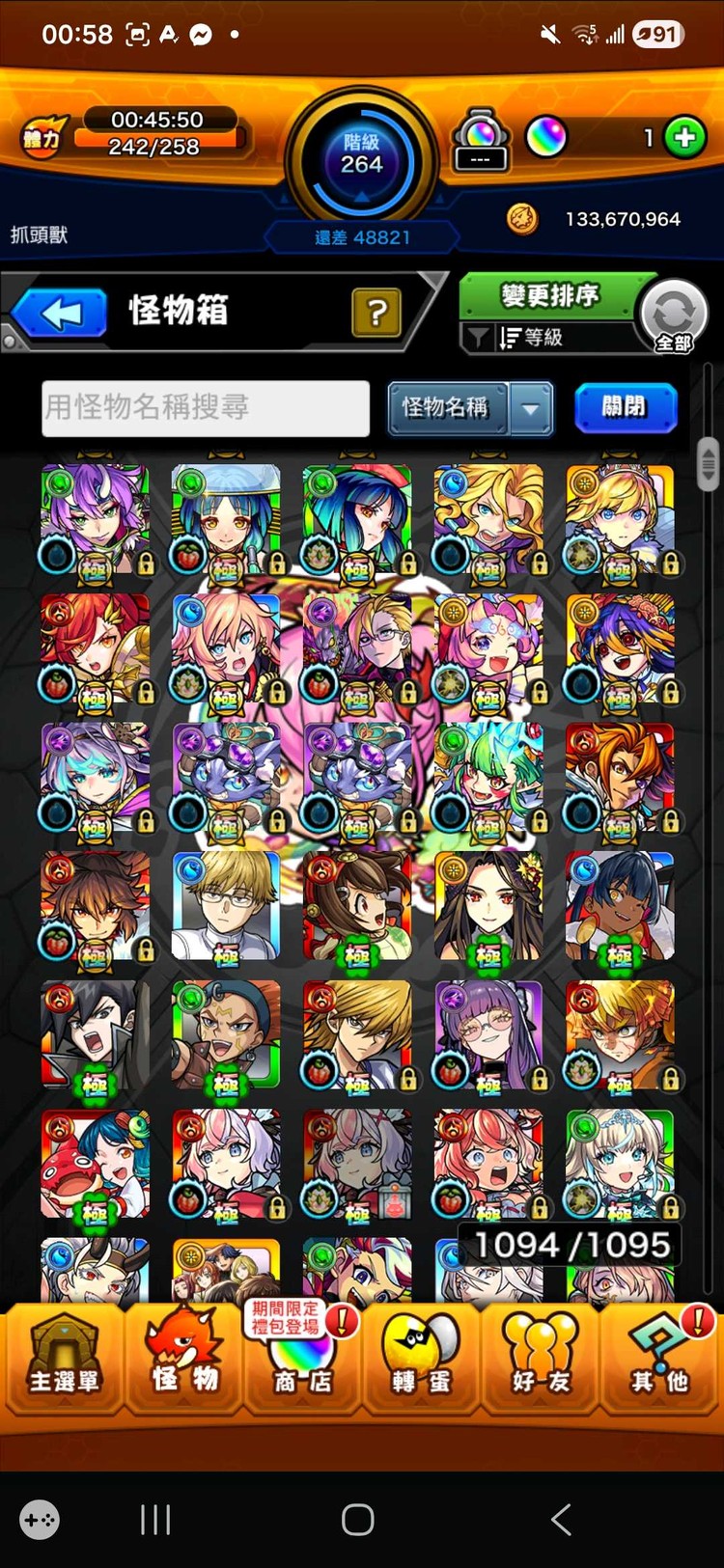
Task: Go back from the 怪物箱 screen
Action: coord(60,314)
